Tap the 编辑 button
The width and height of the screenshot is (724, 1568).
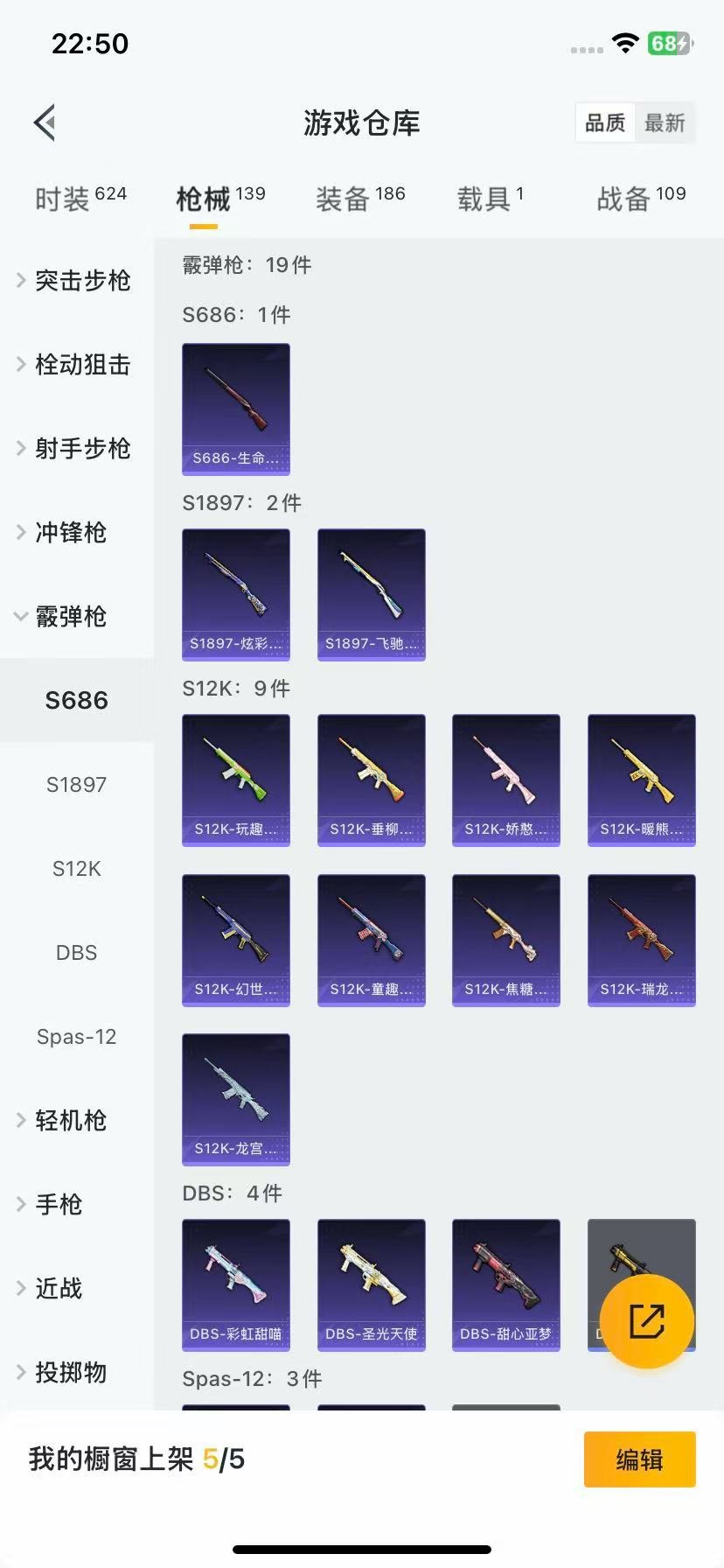[x=639, y=1459]
